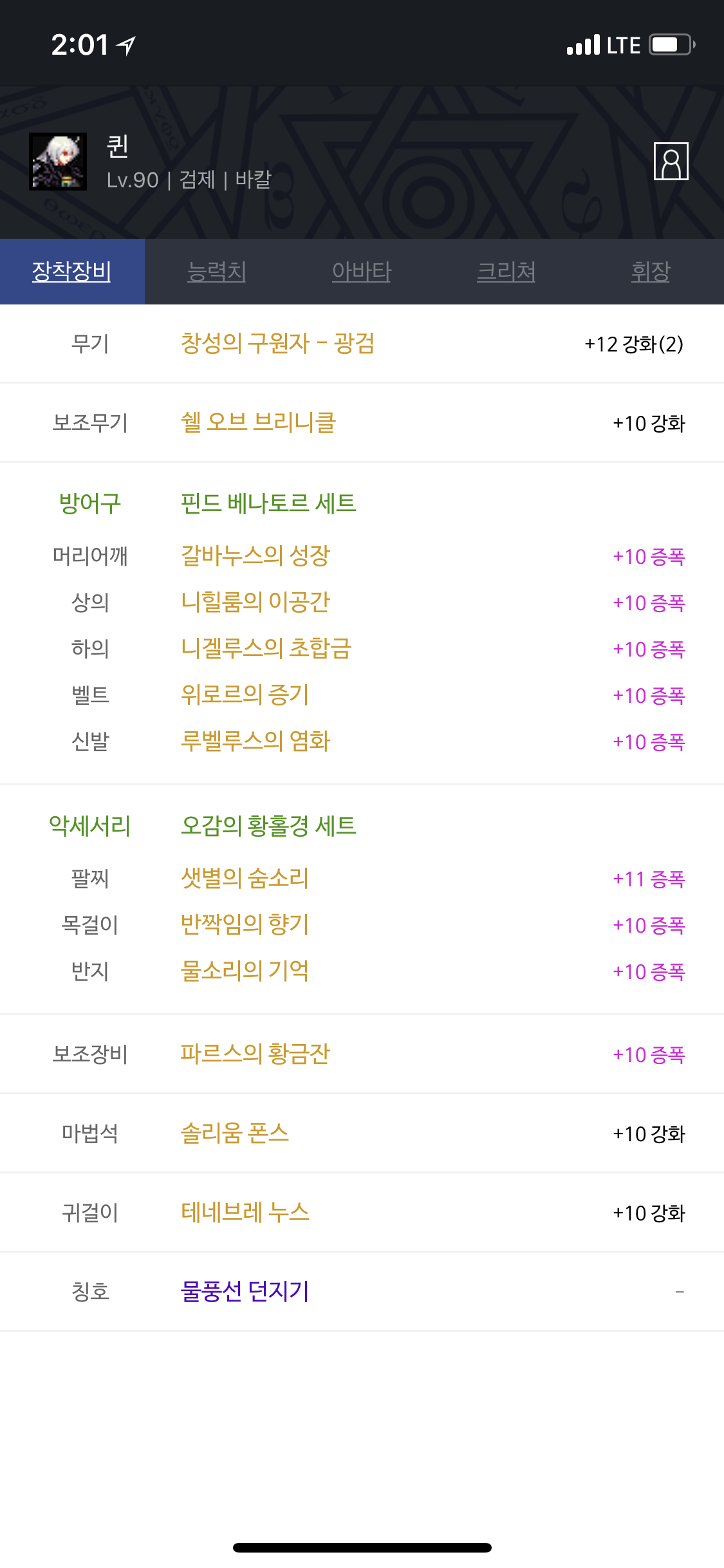Switch to the 능력치 tab
The width and height of the screenshot is (724, 1568).
[x=217, y=271]
